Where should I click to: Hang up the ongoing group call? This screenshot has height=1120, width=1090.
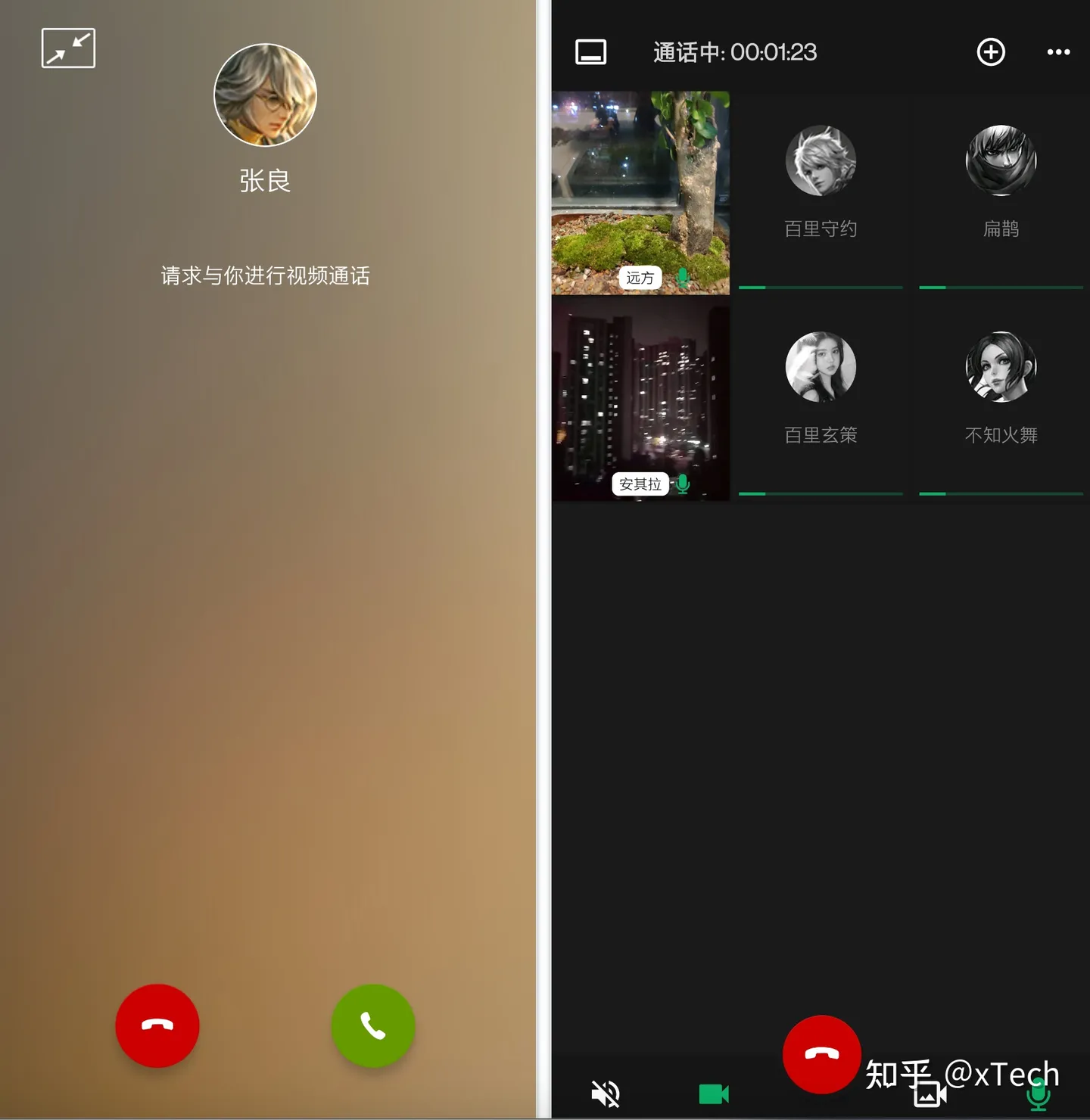(x=821, y=1054)
